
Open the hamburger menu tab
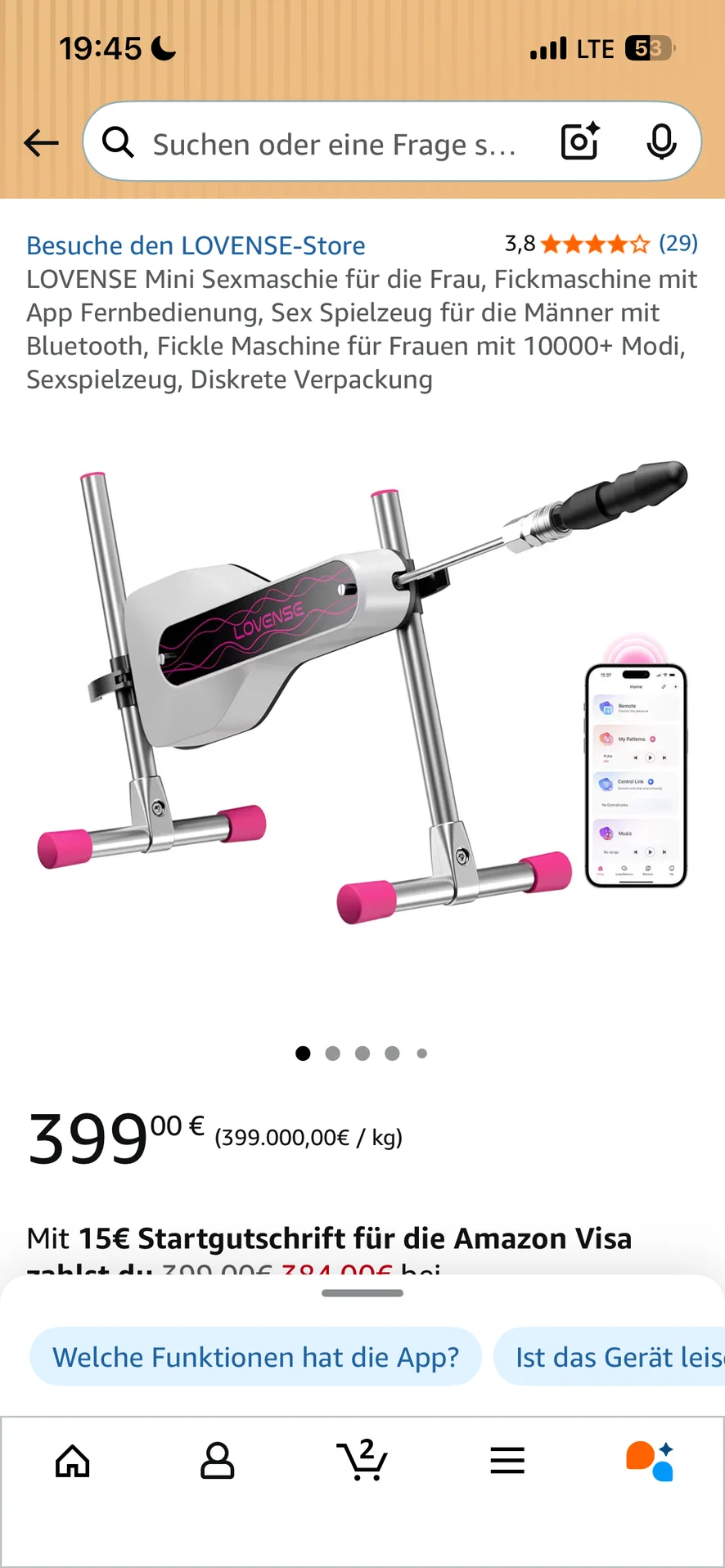(507, 1460)
